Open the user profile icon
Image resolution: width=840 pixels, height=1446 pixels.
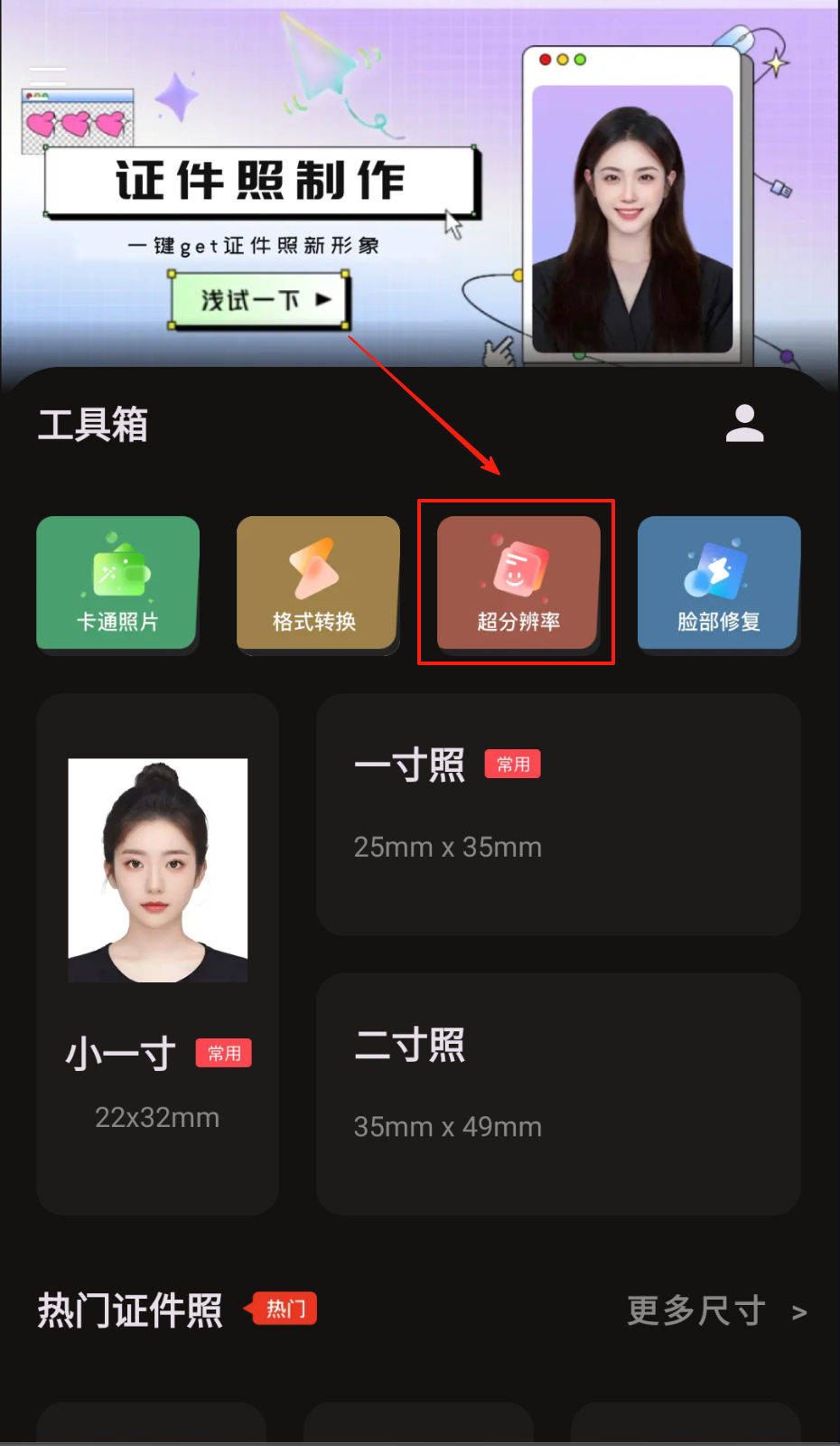744,424
